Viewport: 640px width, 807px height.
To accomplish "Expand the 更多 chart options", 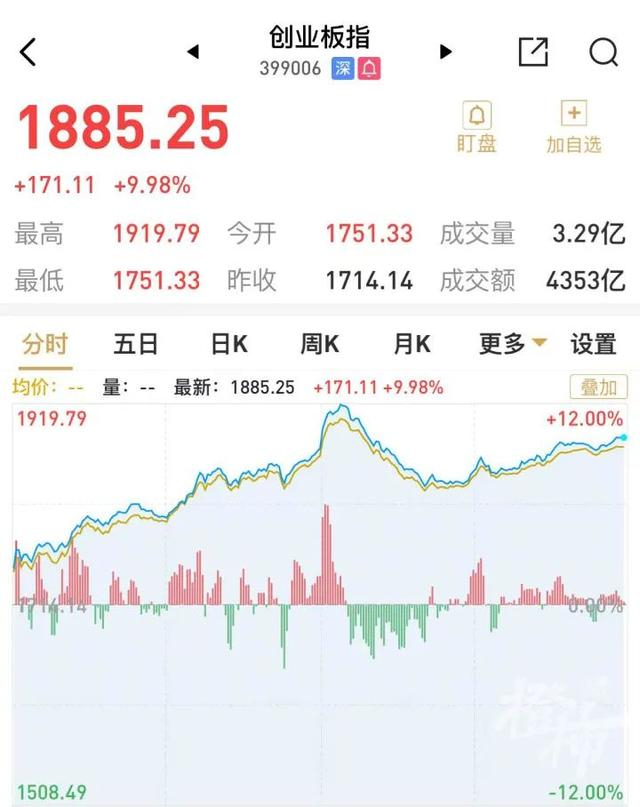I will [x=512, y=345].
